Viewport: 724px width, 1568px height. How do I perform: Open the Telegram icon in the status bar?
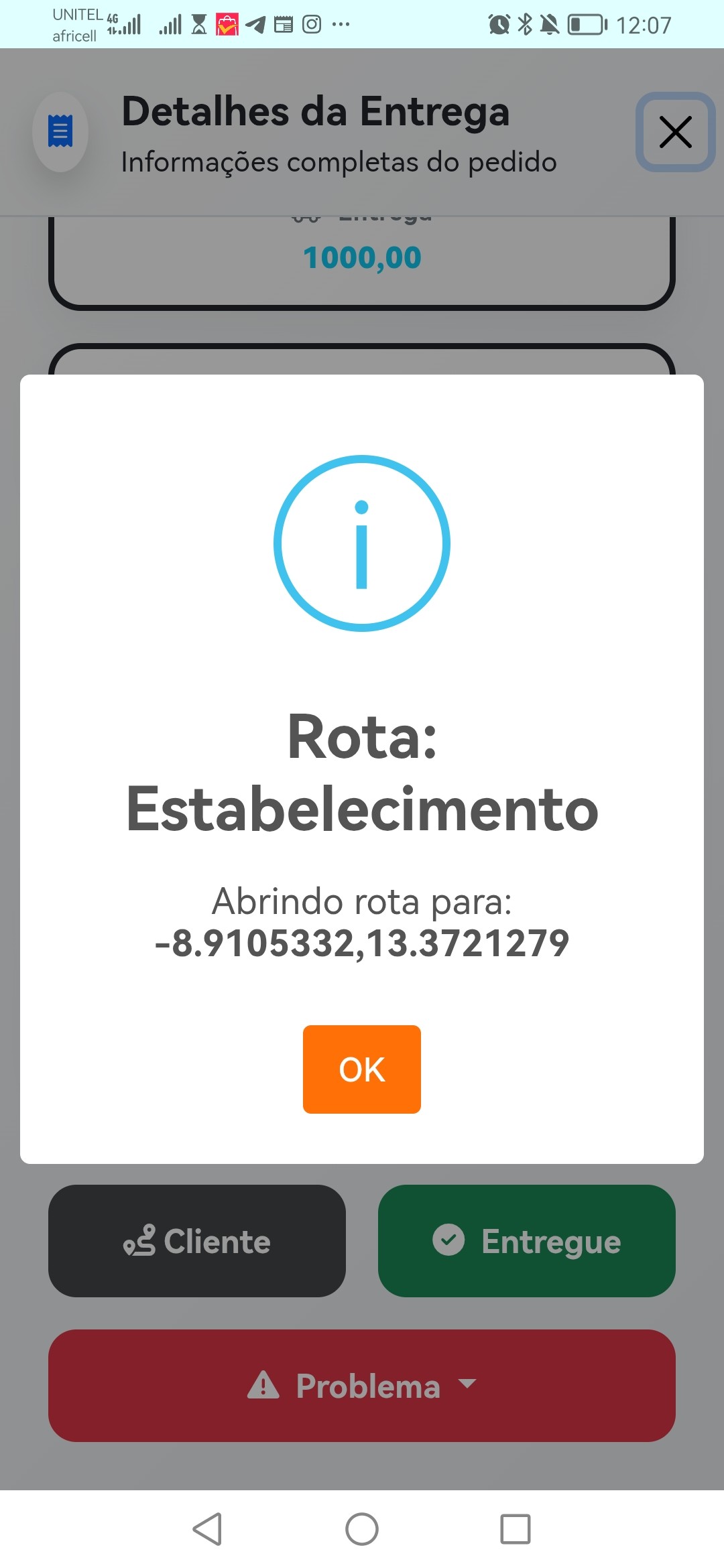click(255, 24)
